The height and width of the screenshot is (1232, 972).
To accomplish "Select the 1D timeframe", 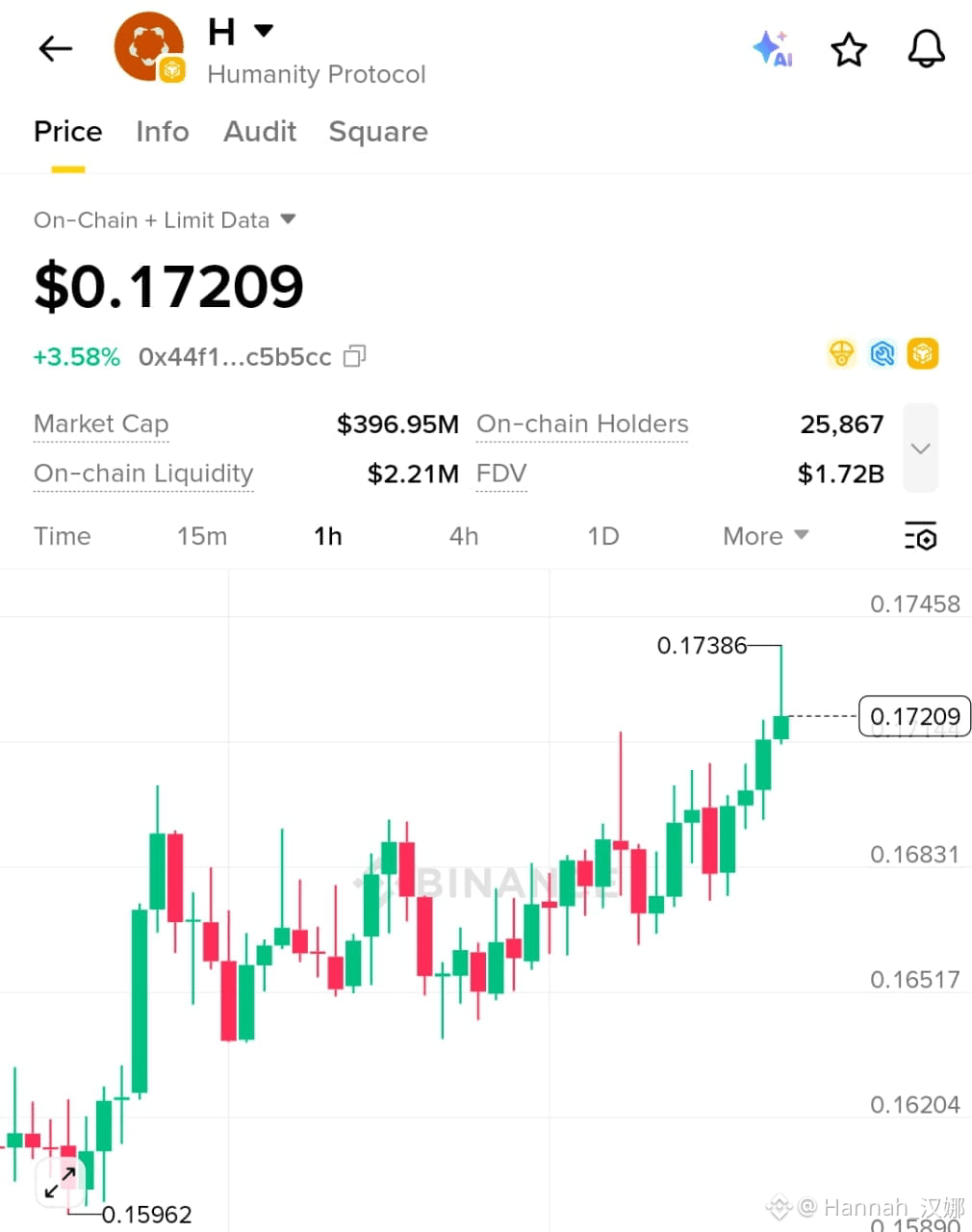I will click(603, 536).
